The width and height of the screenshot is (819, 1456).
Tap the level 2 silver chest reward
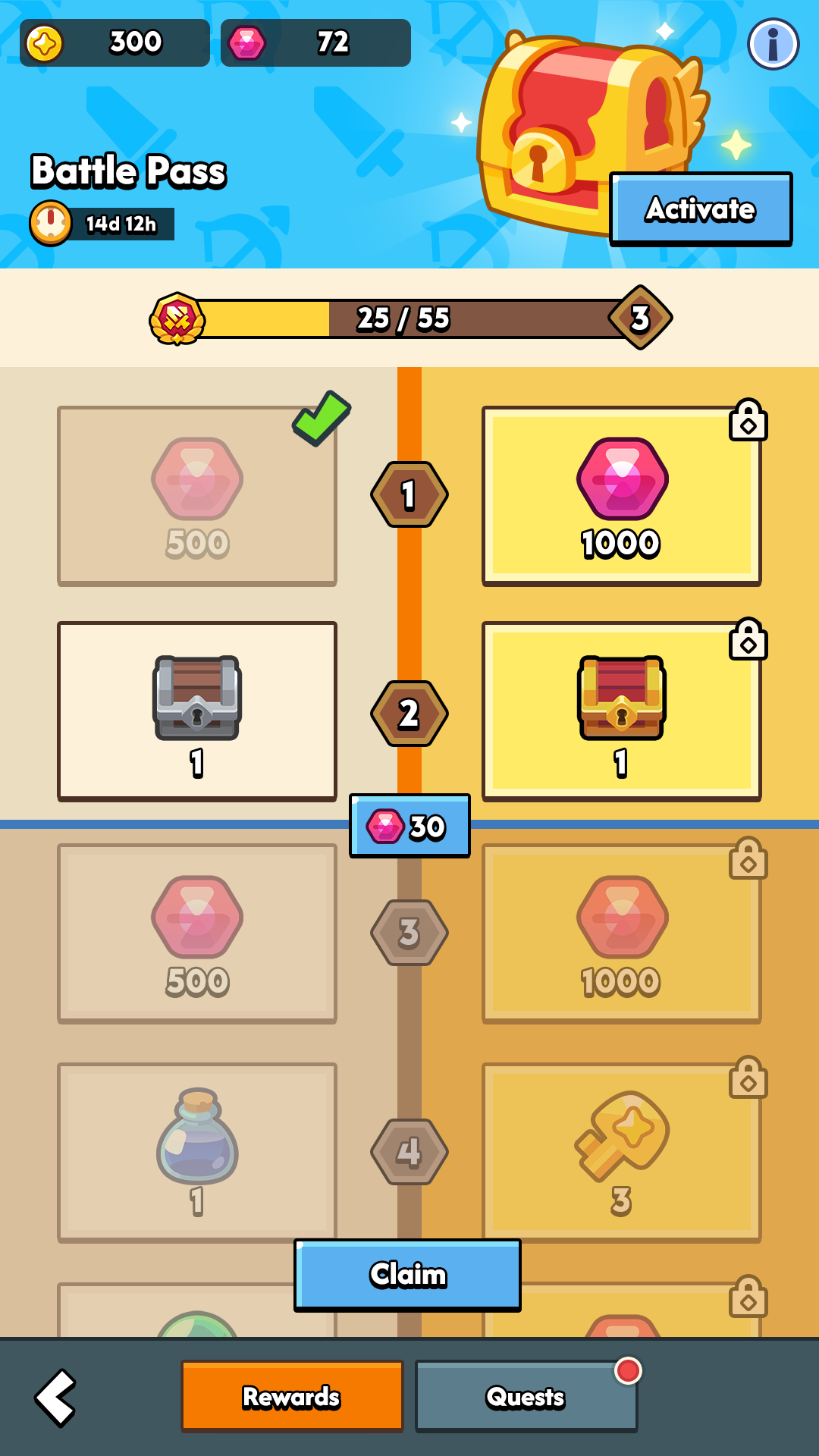[x=197, y=711]
